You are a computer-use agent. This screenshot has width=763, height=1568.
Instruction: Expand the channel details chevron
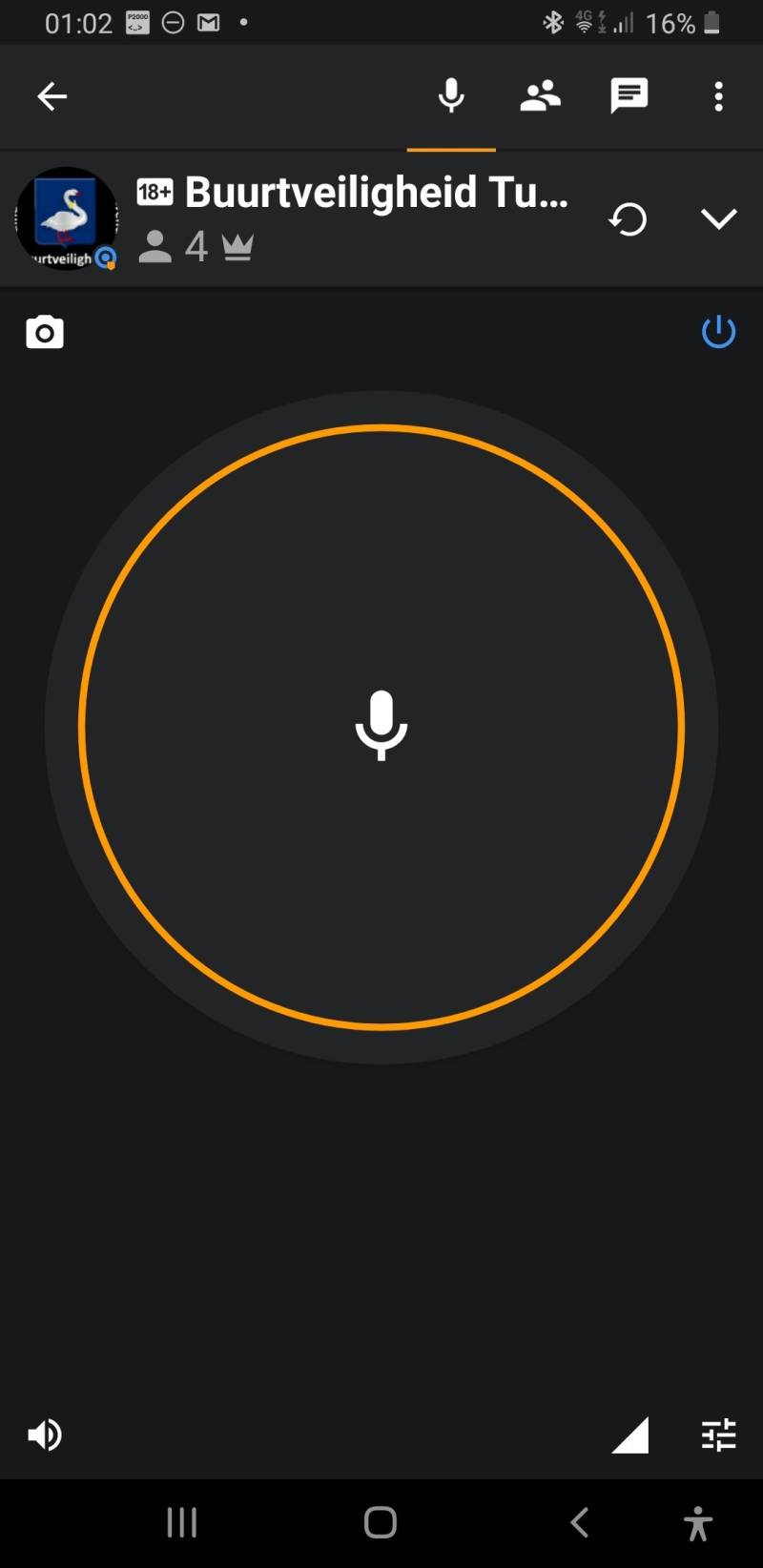(718, 219)
